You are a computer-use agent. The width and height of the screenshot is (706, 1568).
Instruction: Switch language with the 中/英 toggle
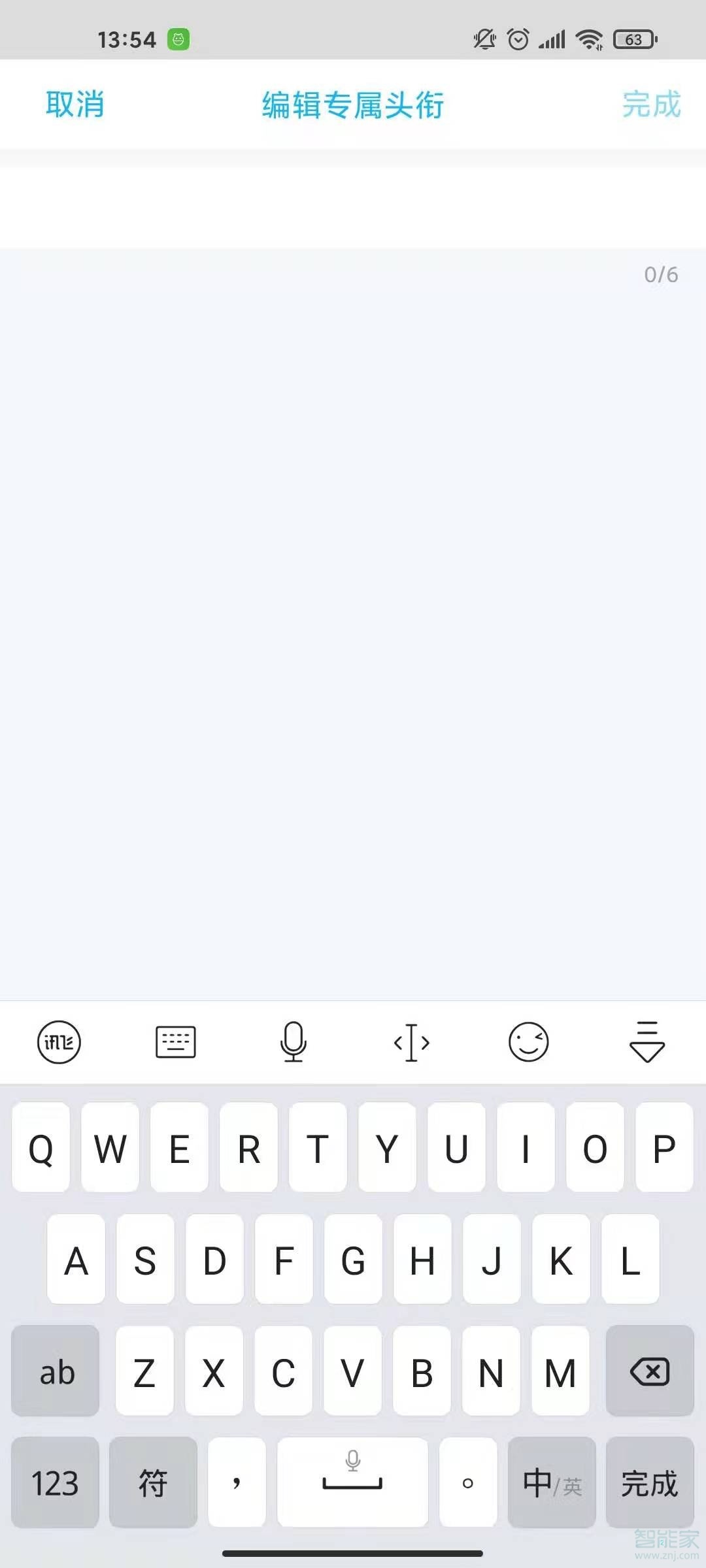point(552,1483)
